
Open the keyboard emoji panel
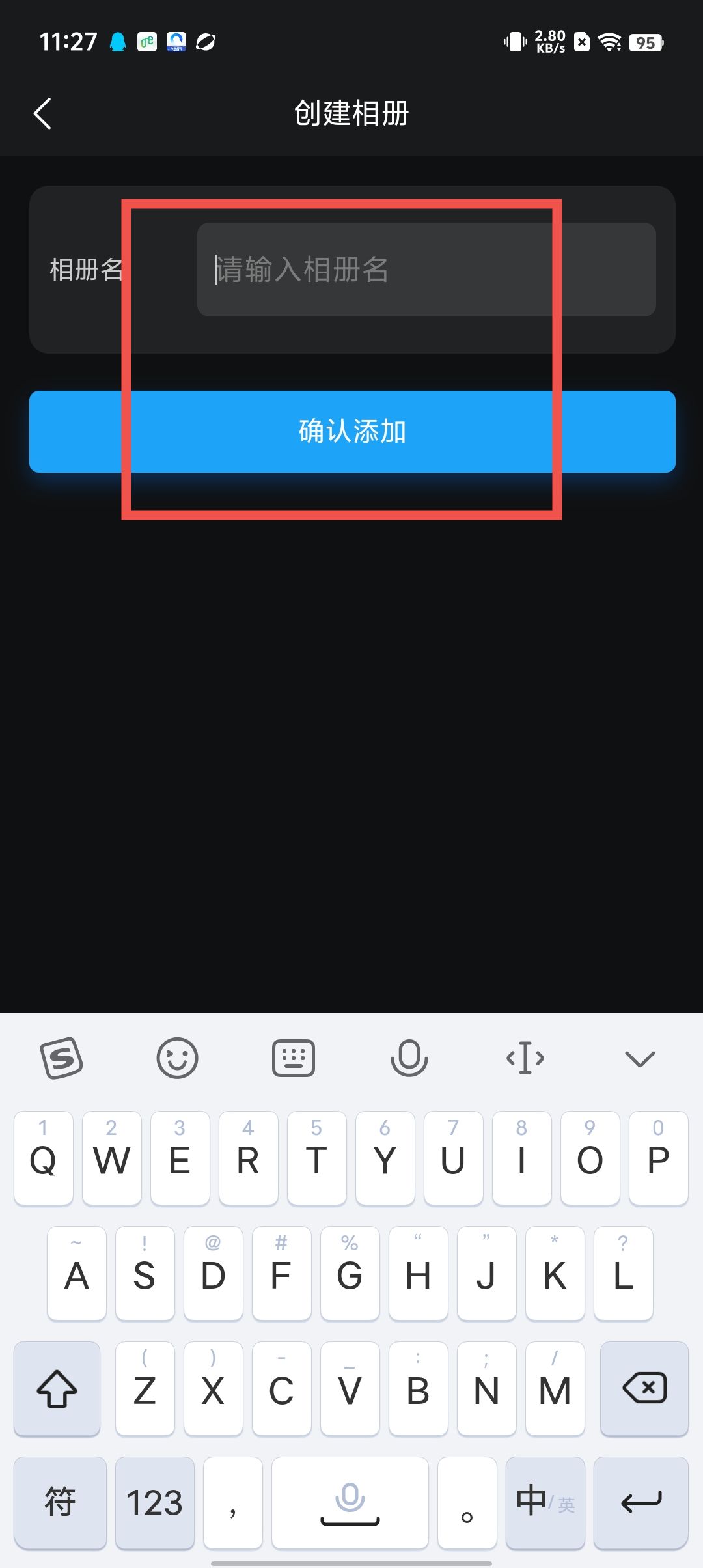point(177,1058)
